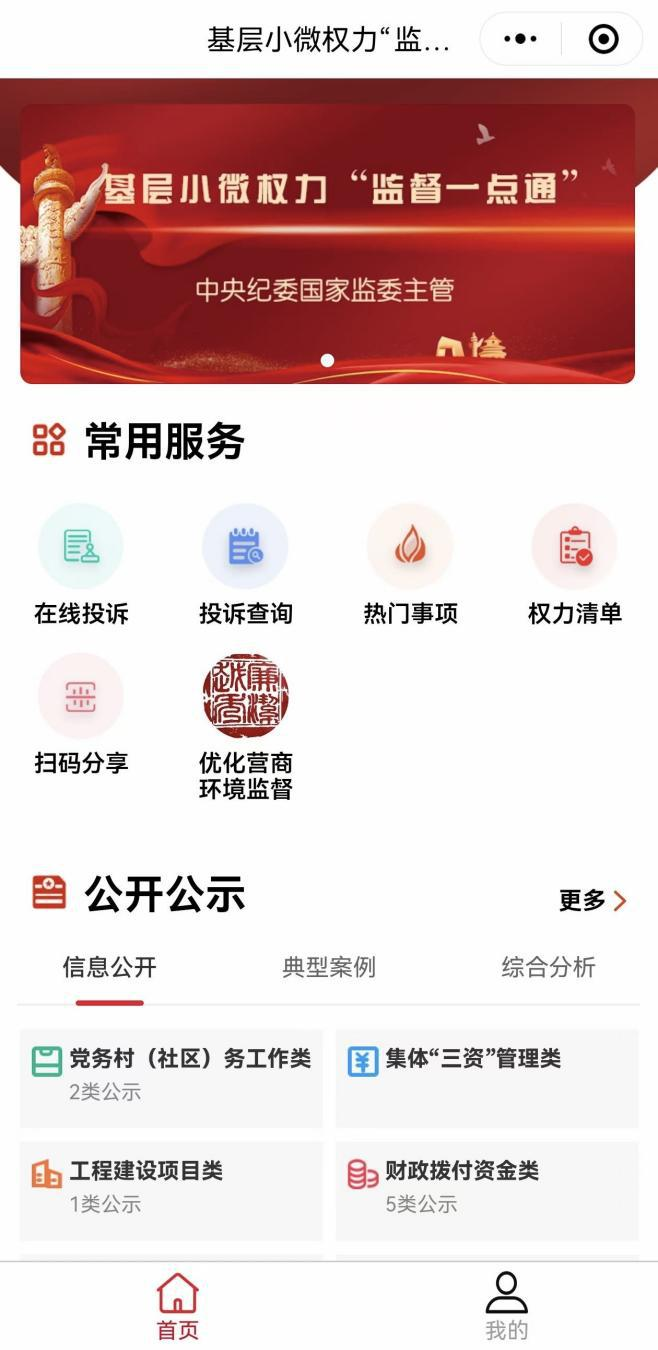Close the mini program with the circle button
Viewport: 658px width, 1350px height.
coord(603,40)
